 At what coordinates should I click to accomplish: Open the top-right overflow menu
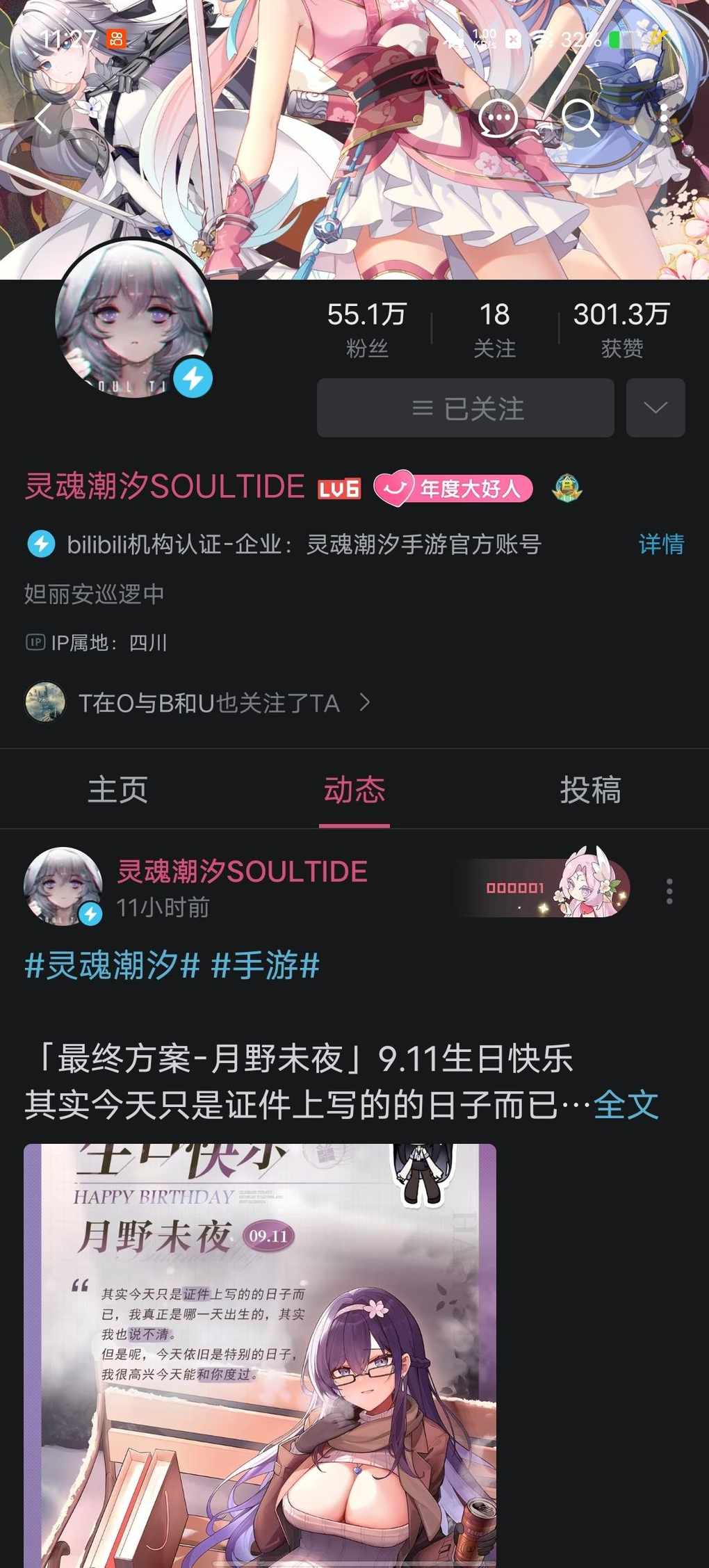[664, 118]
